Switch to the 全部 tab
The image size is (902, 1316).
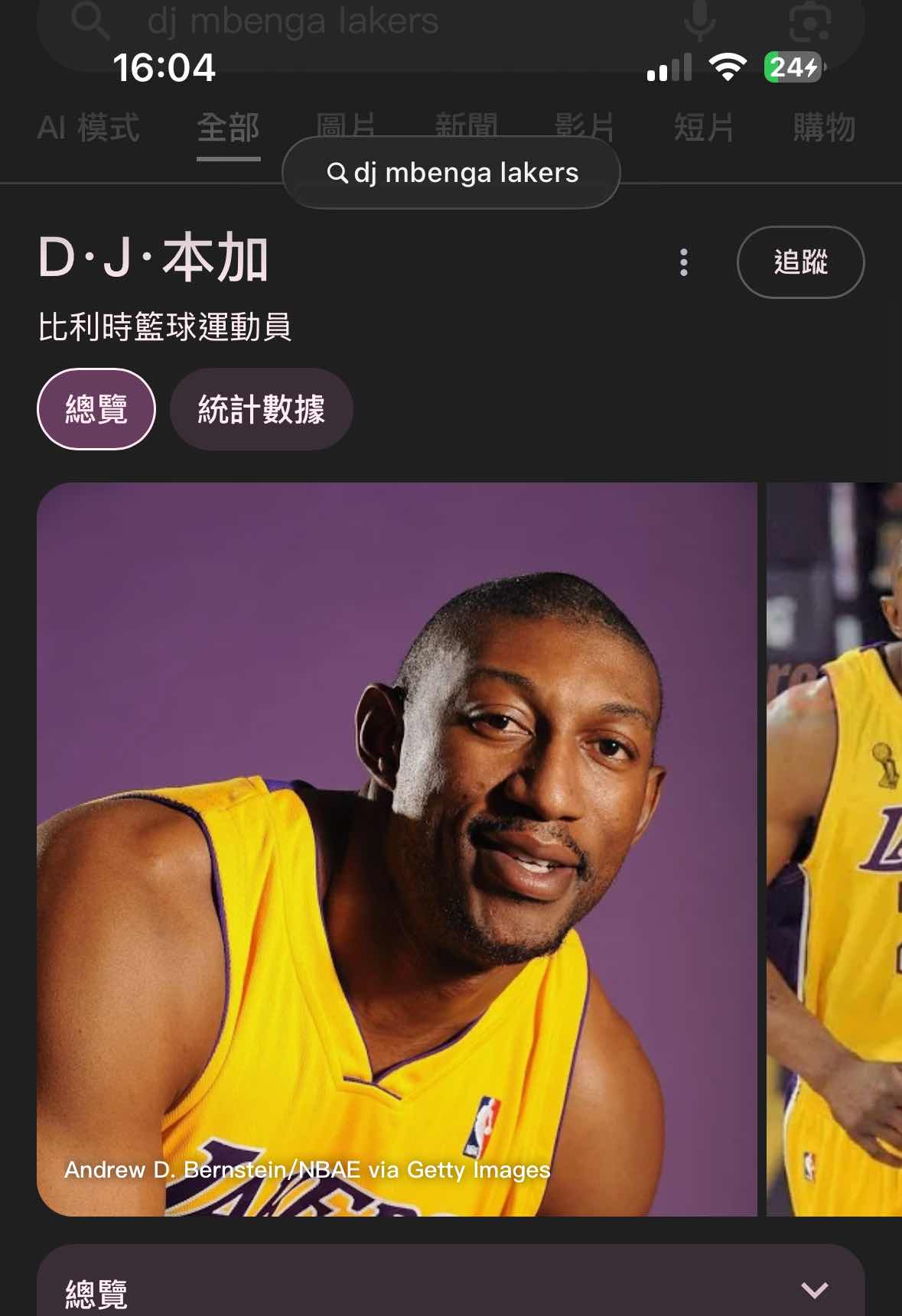click(228, 128)
